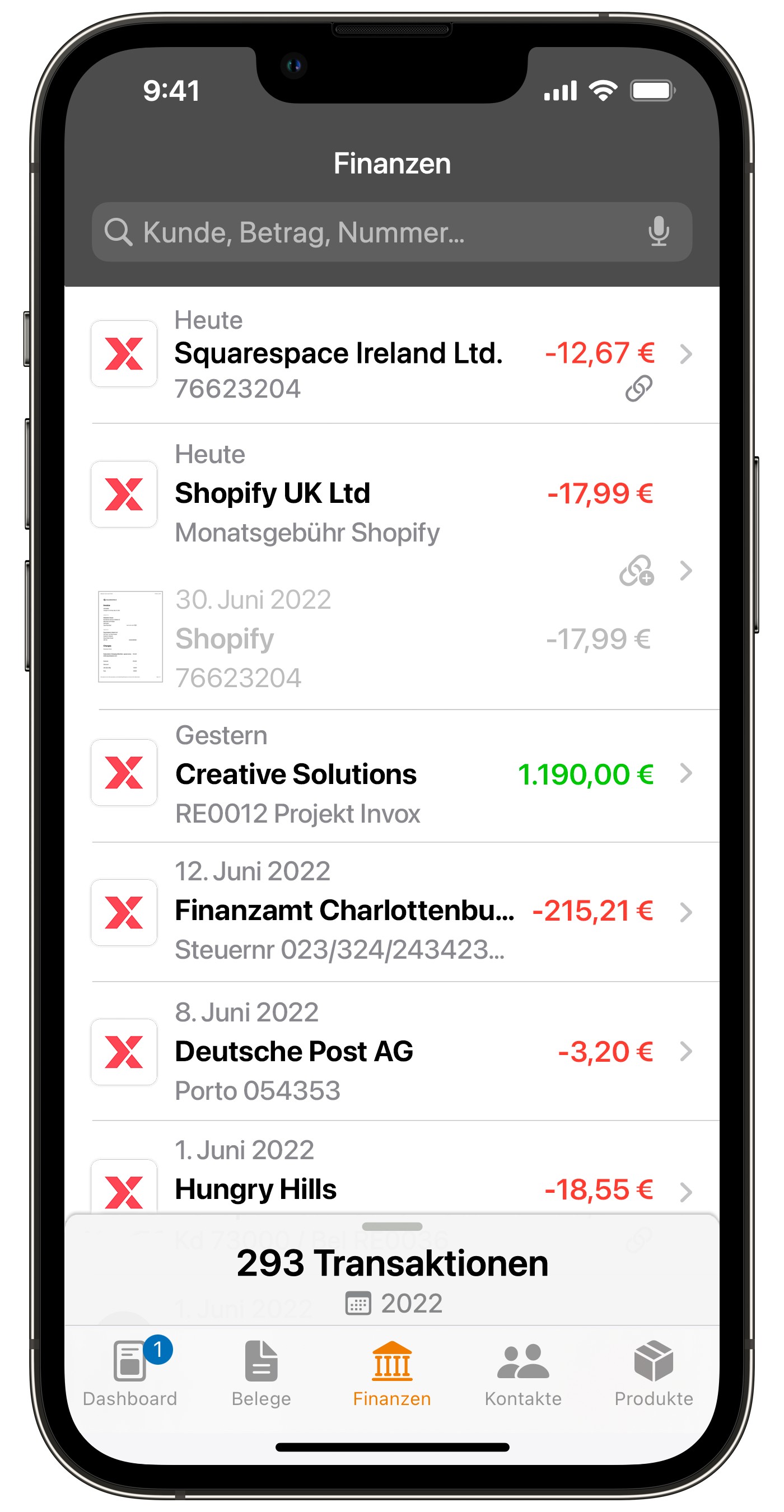
Task: Change the 2022 year filter
Action: (x=394, y=1304)
